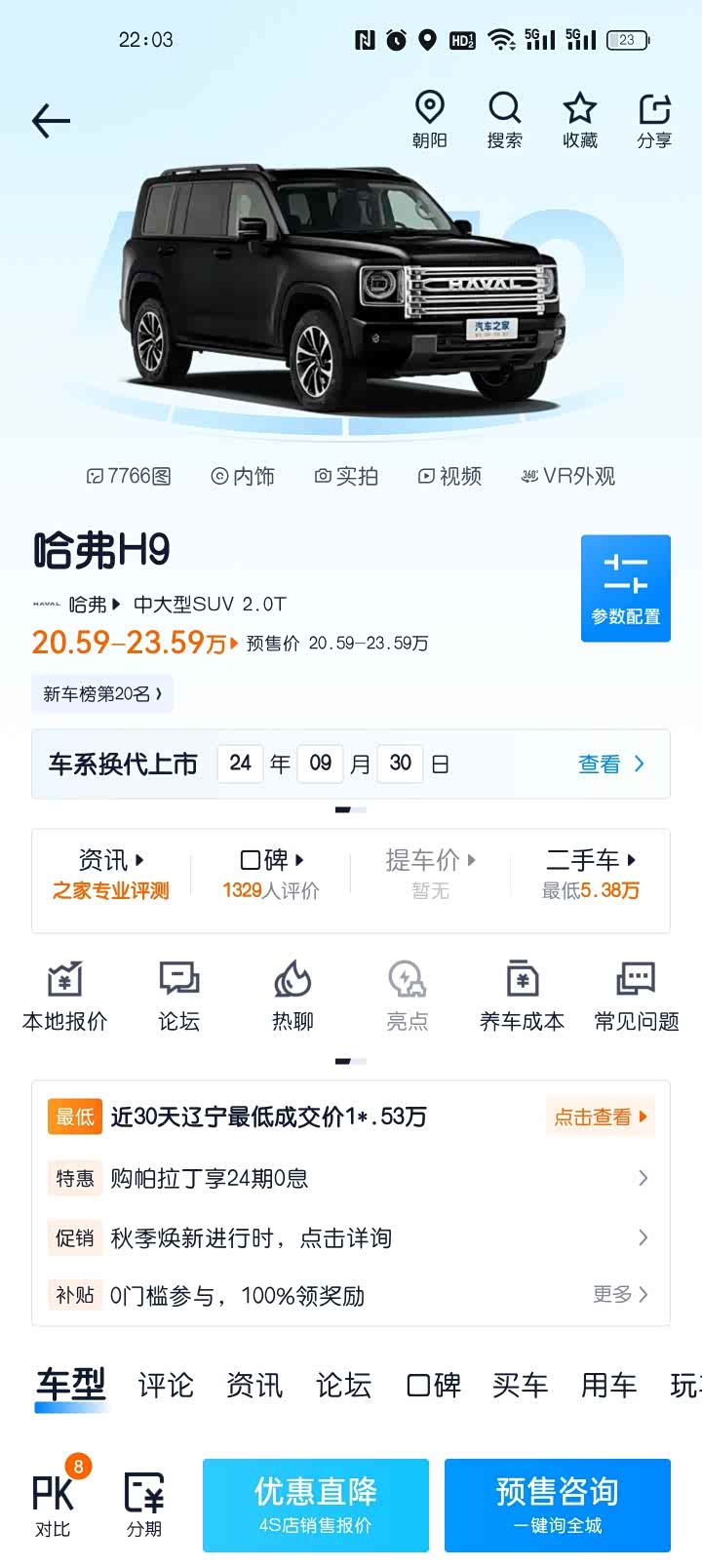
Task: Open the 养车成本 maintenance cost shortcut
Action: (522, 995)
